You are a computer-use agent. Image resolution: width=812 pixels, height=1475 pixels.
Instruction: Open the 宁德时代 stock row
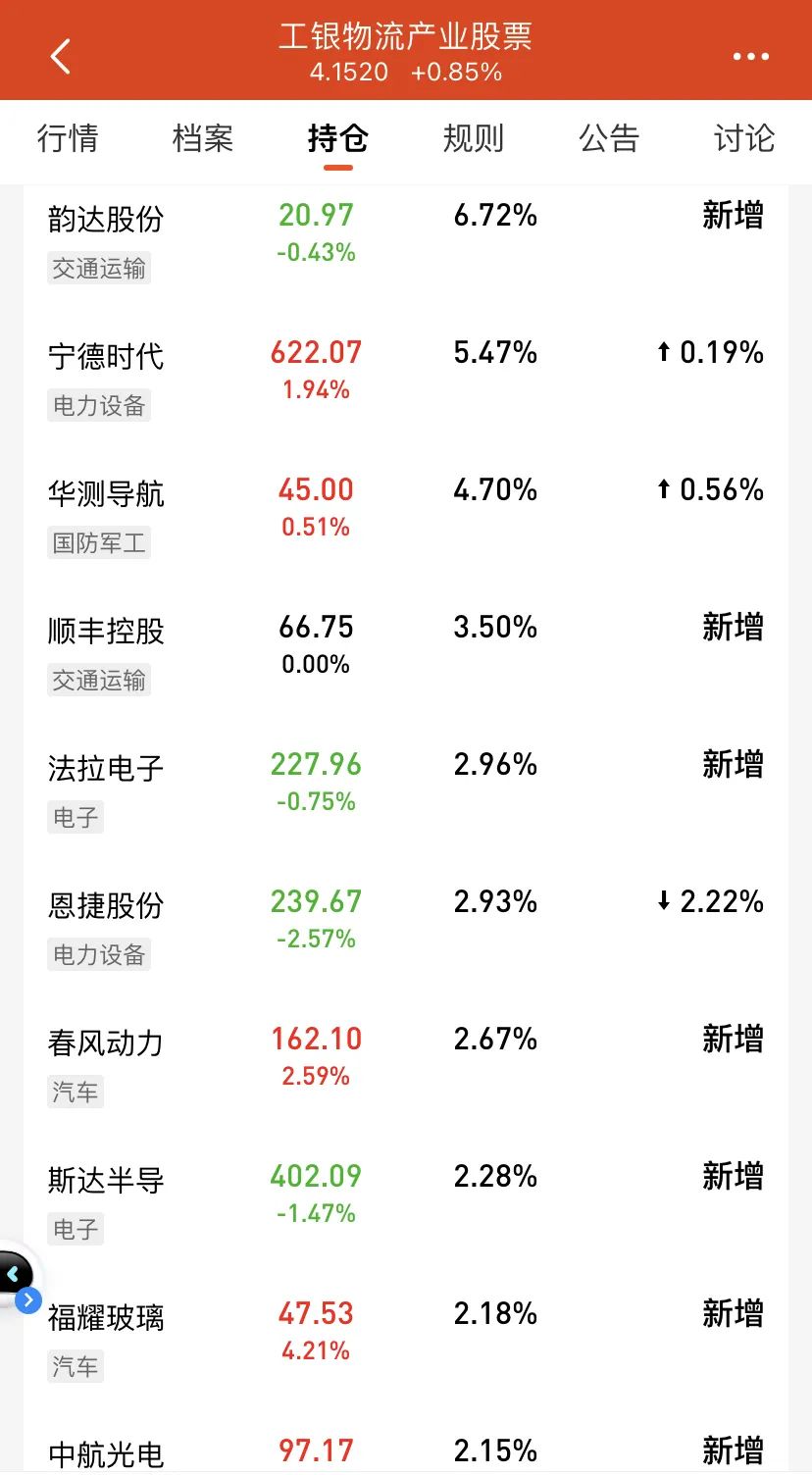tap(406, 378)
